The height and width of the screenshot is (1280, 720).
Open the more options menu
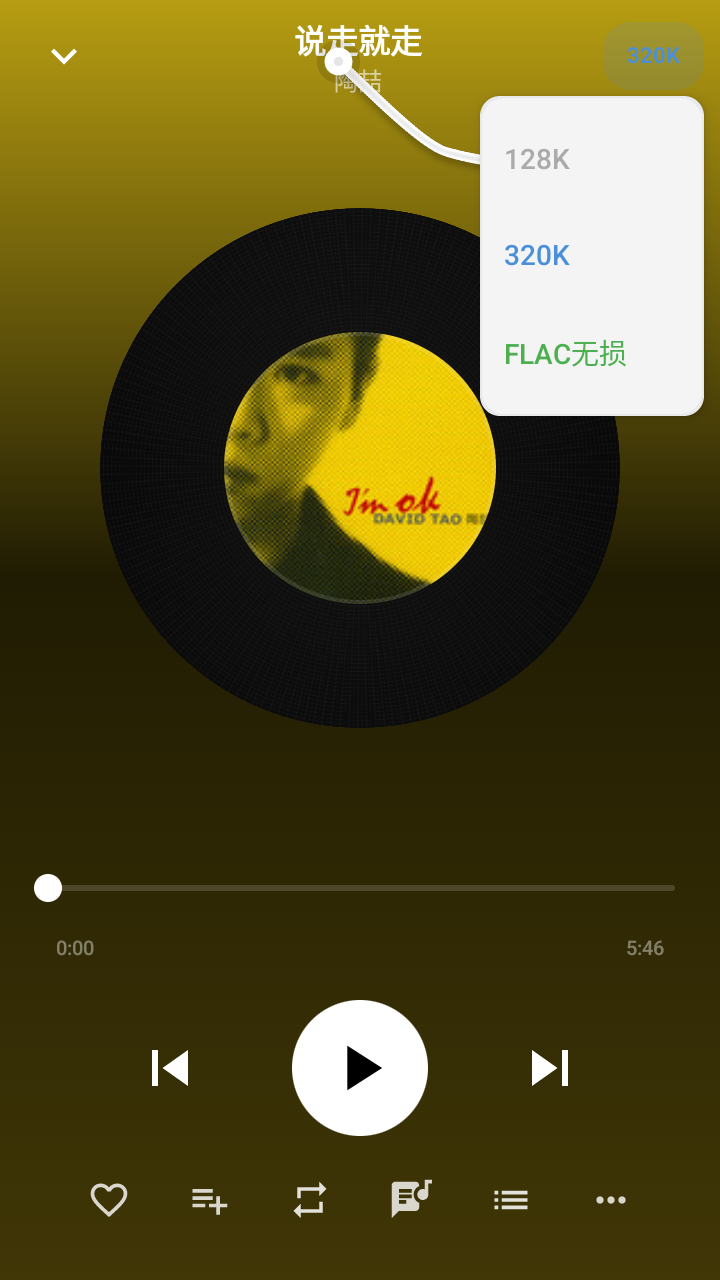click(x=611, y=1199)
